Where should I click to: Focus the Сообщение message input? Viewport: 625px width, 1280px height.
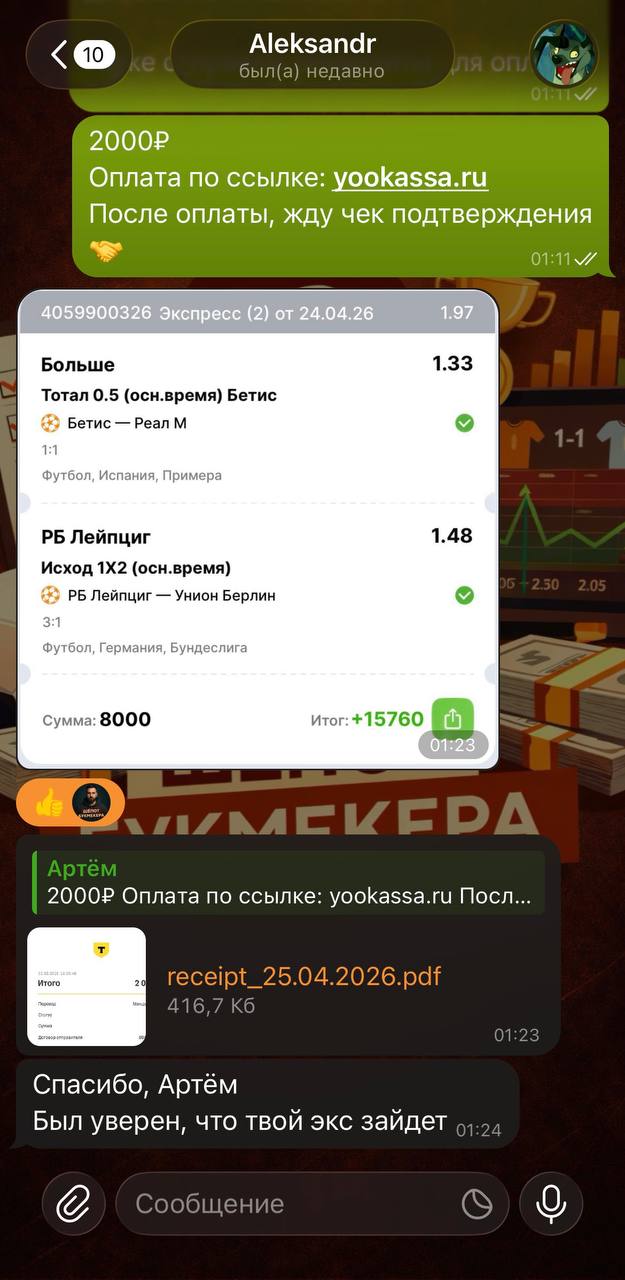290,1203
